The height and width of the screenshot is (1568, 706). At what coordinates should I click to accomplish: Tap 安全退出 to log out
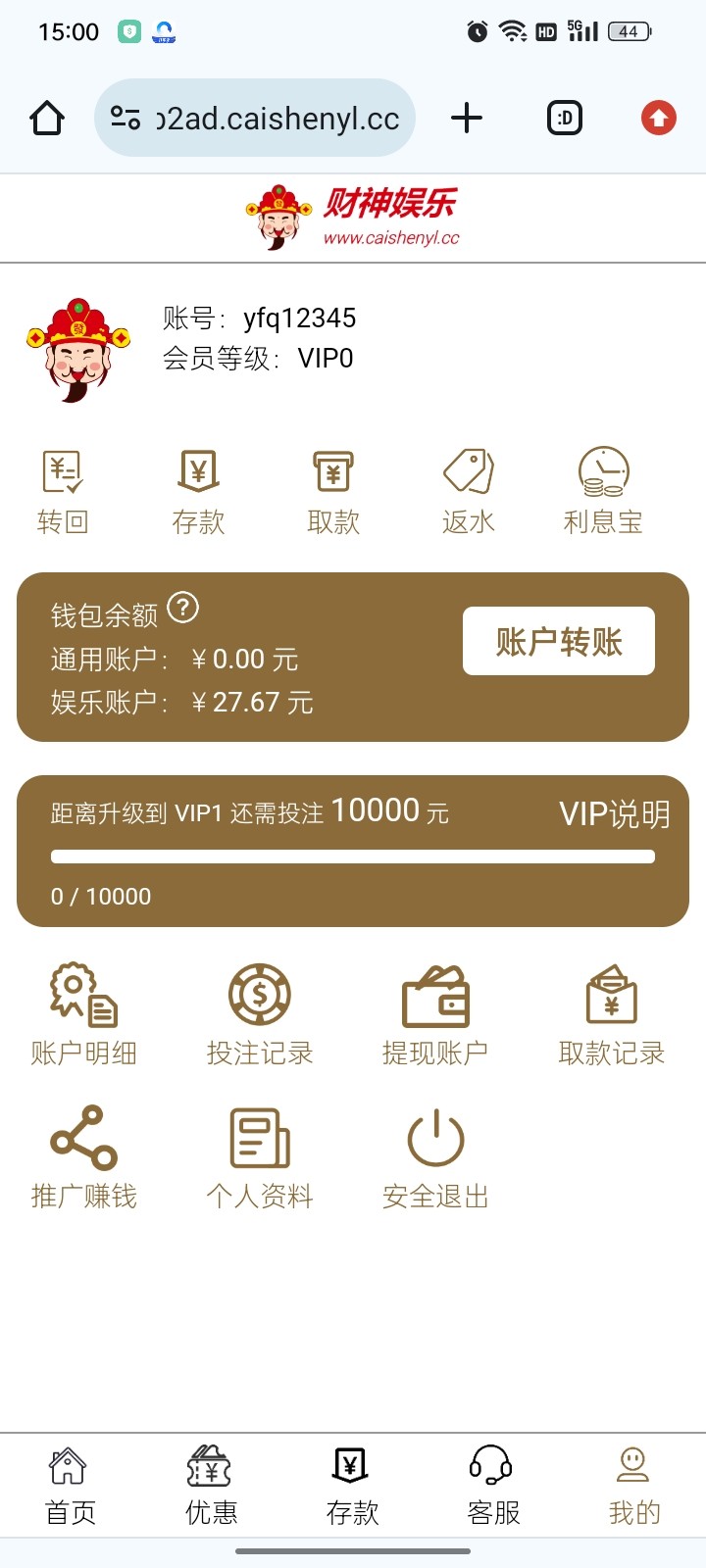click(435, 1158)
